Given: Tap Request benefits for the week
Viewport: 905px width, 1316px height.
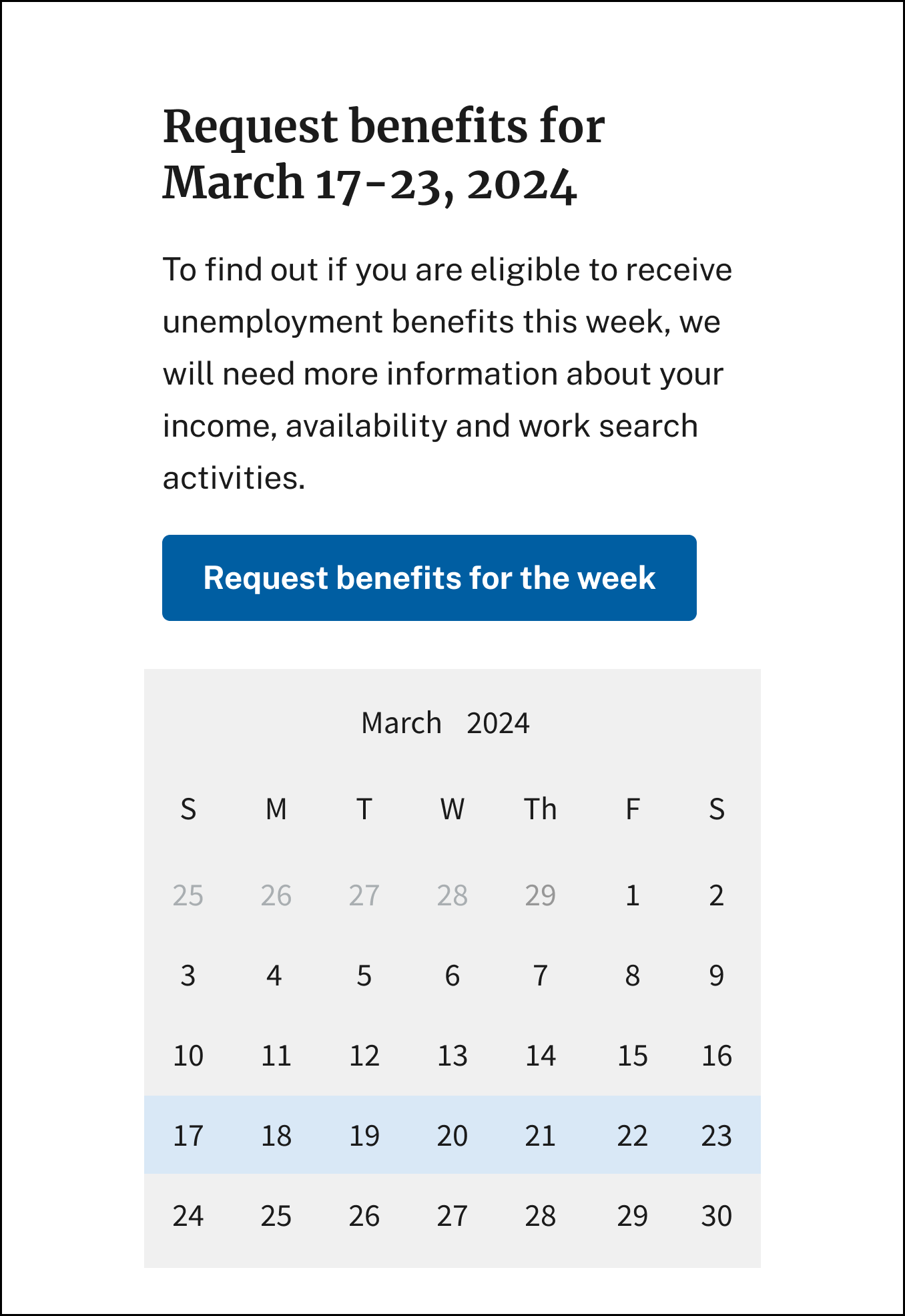Looking at the screenshot, I should coord(429,578).
